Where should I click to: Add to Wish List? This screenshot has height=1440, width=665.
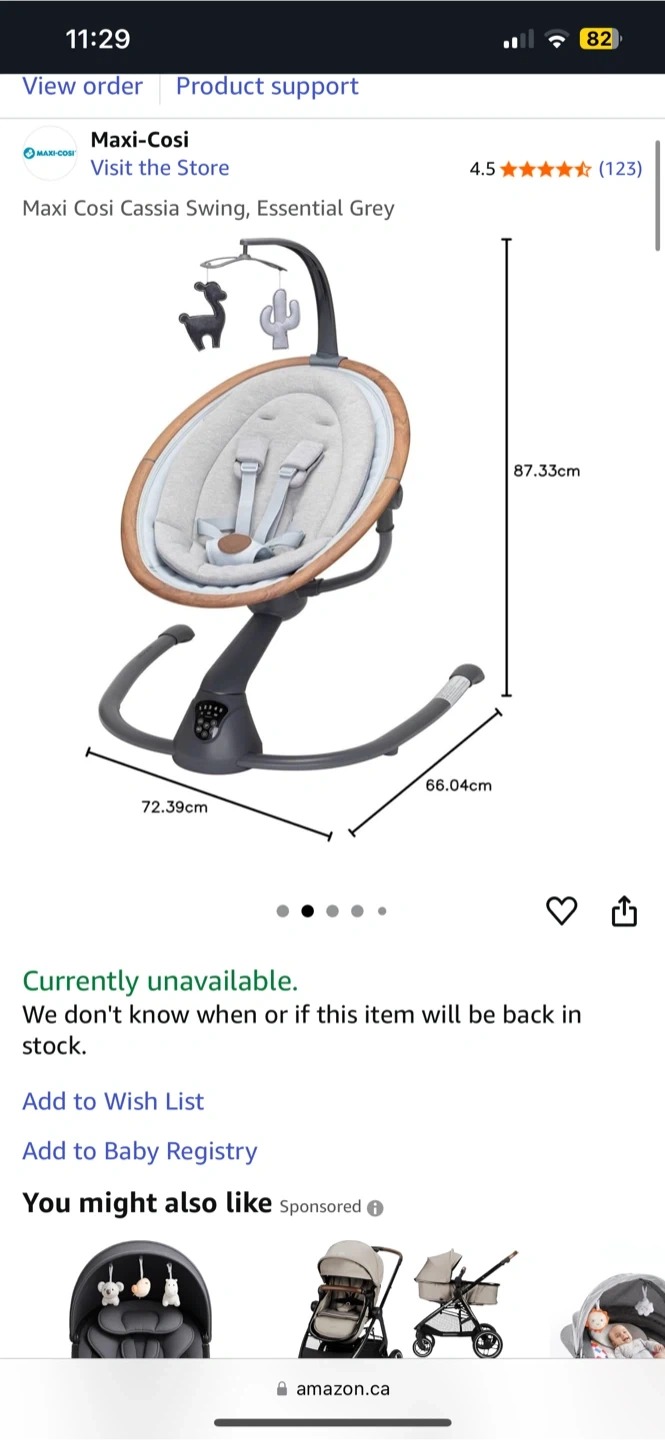point(113,1101)
